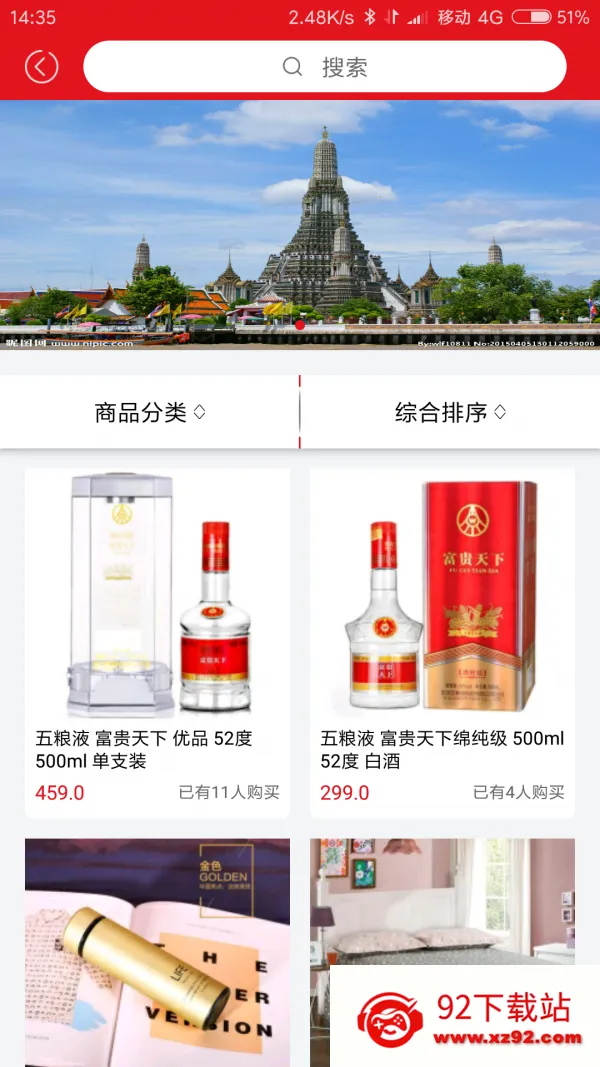Tap the 搜索 search box

pos(324,67)
